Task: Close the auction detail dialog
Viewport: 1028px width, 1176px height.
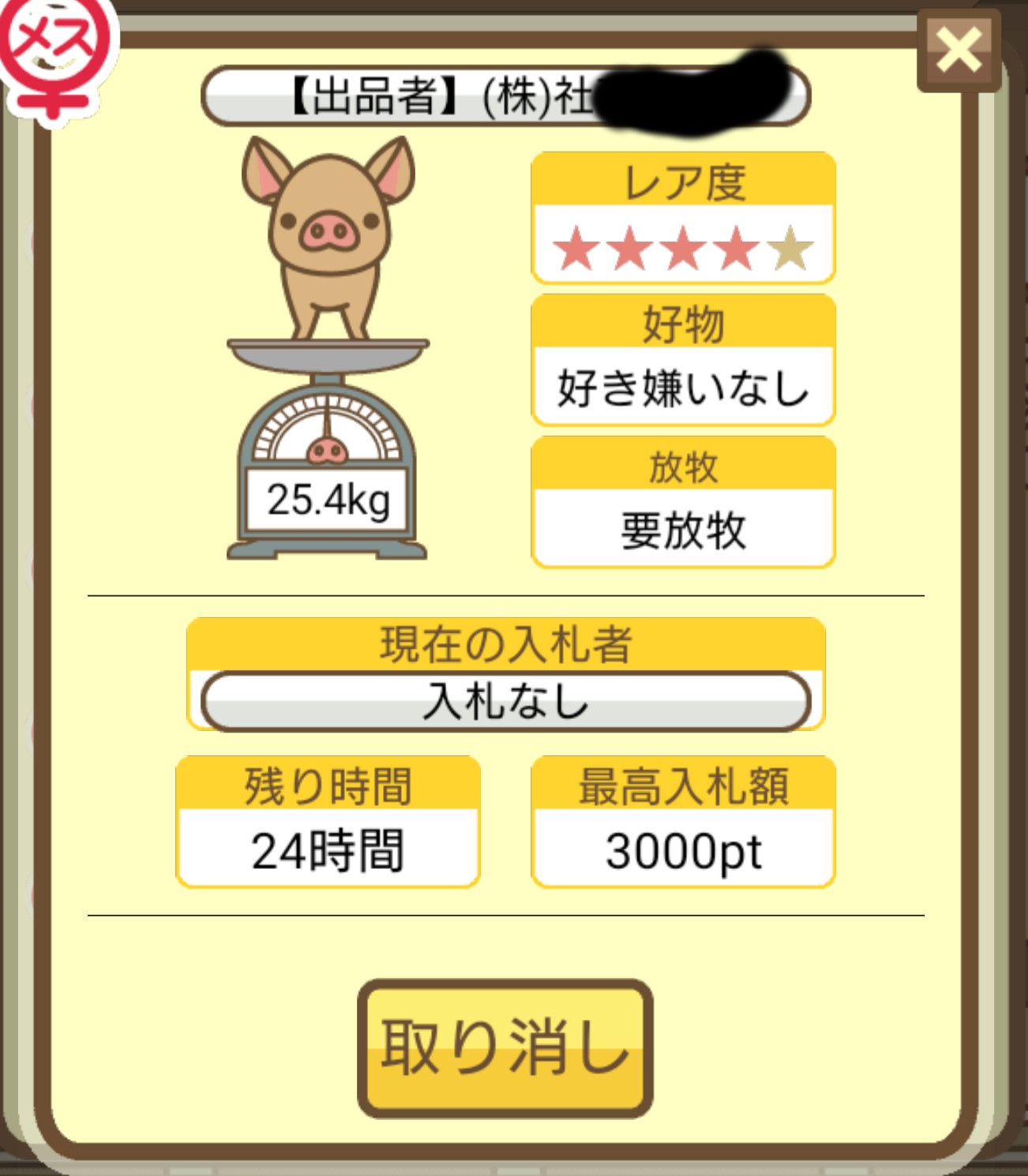Action: [x=959, y=51]
